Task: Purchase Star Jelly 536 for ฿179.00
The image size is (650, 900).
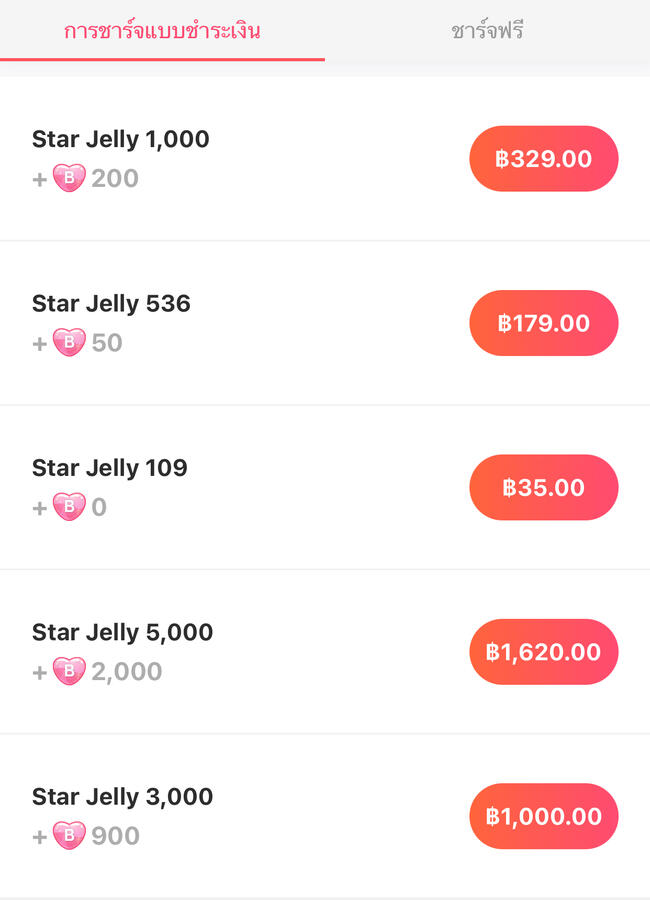Action: (x=544, y=323)
